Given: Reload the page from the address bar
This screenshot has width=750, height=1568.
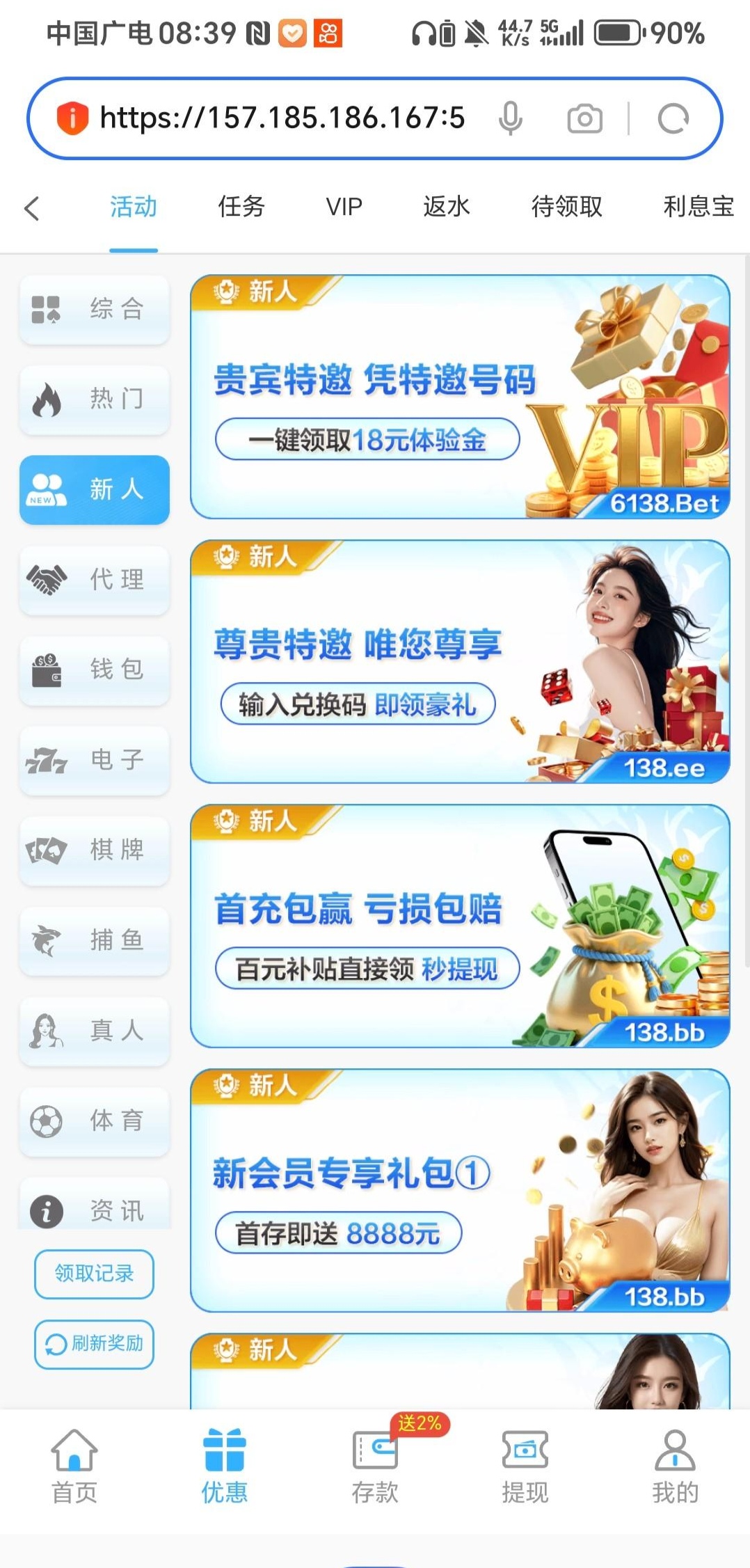Looking at the screenshot, I should tap(673, 118).
